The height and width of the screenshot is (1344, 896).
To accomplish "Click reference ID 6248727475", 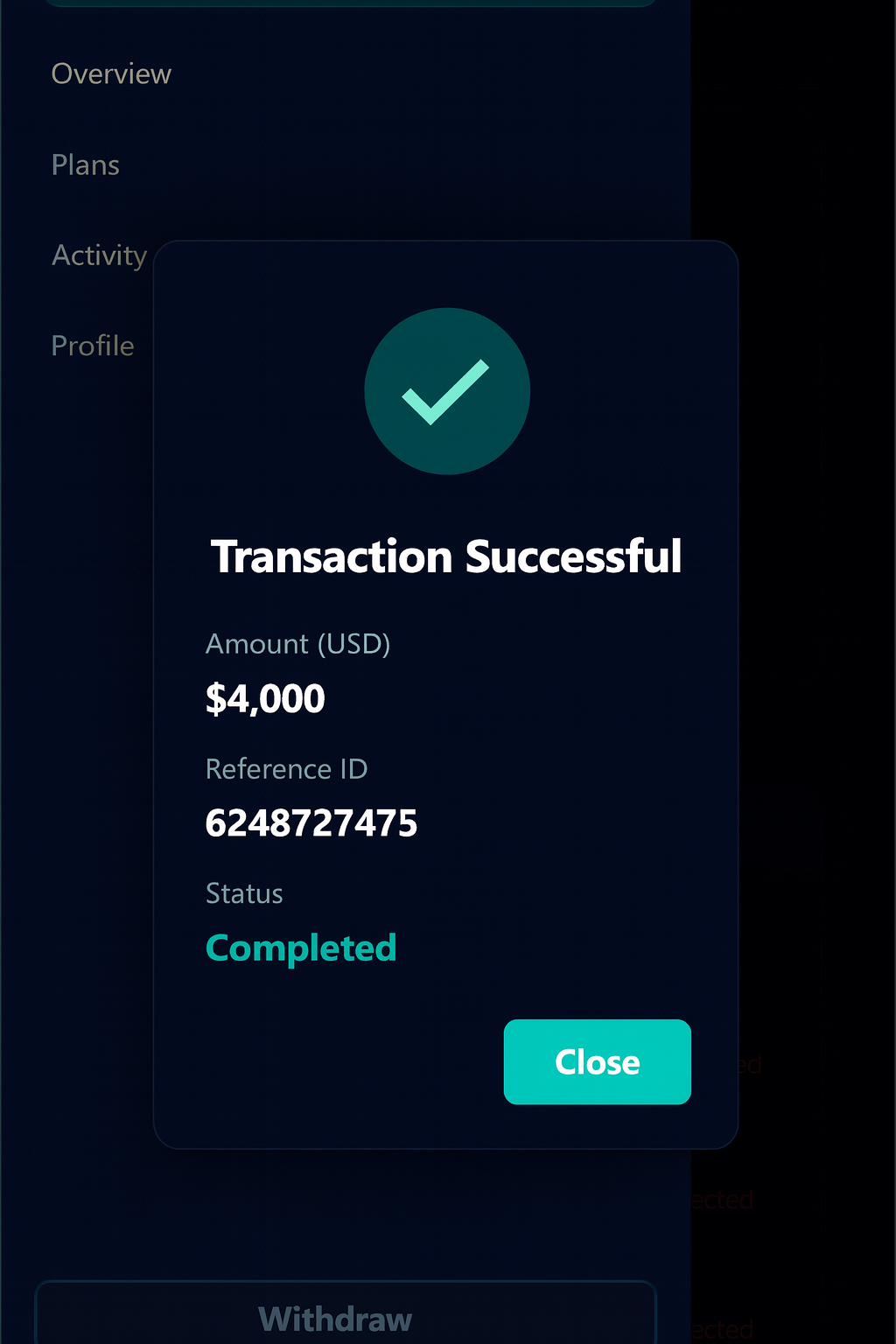I will coord(311,822).
